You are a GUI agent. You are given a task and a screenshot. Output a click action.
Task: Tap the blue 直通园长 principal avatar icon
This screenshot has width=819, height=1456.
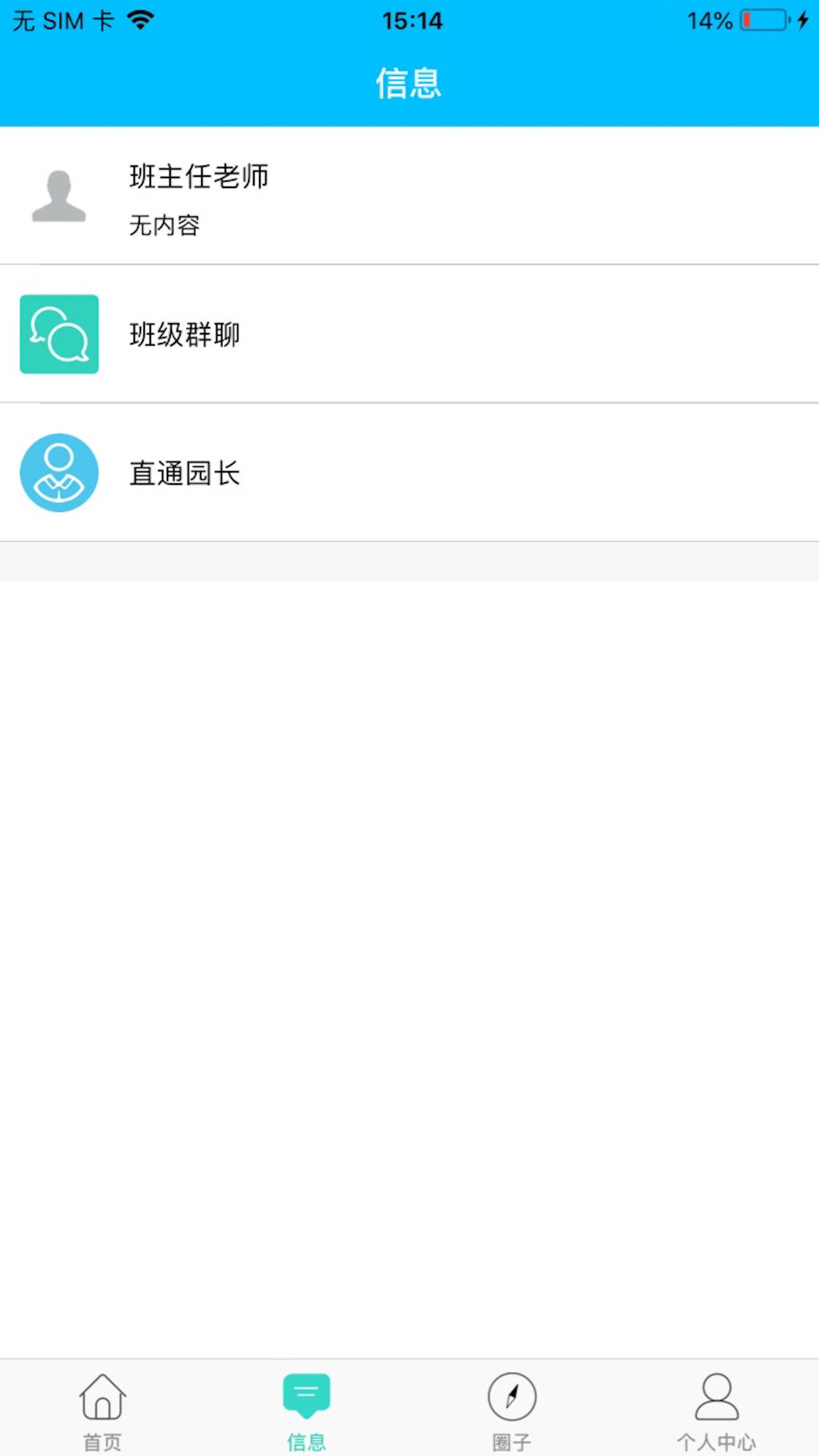click(59, 471)
